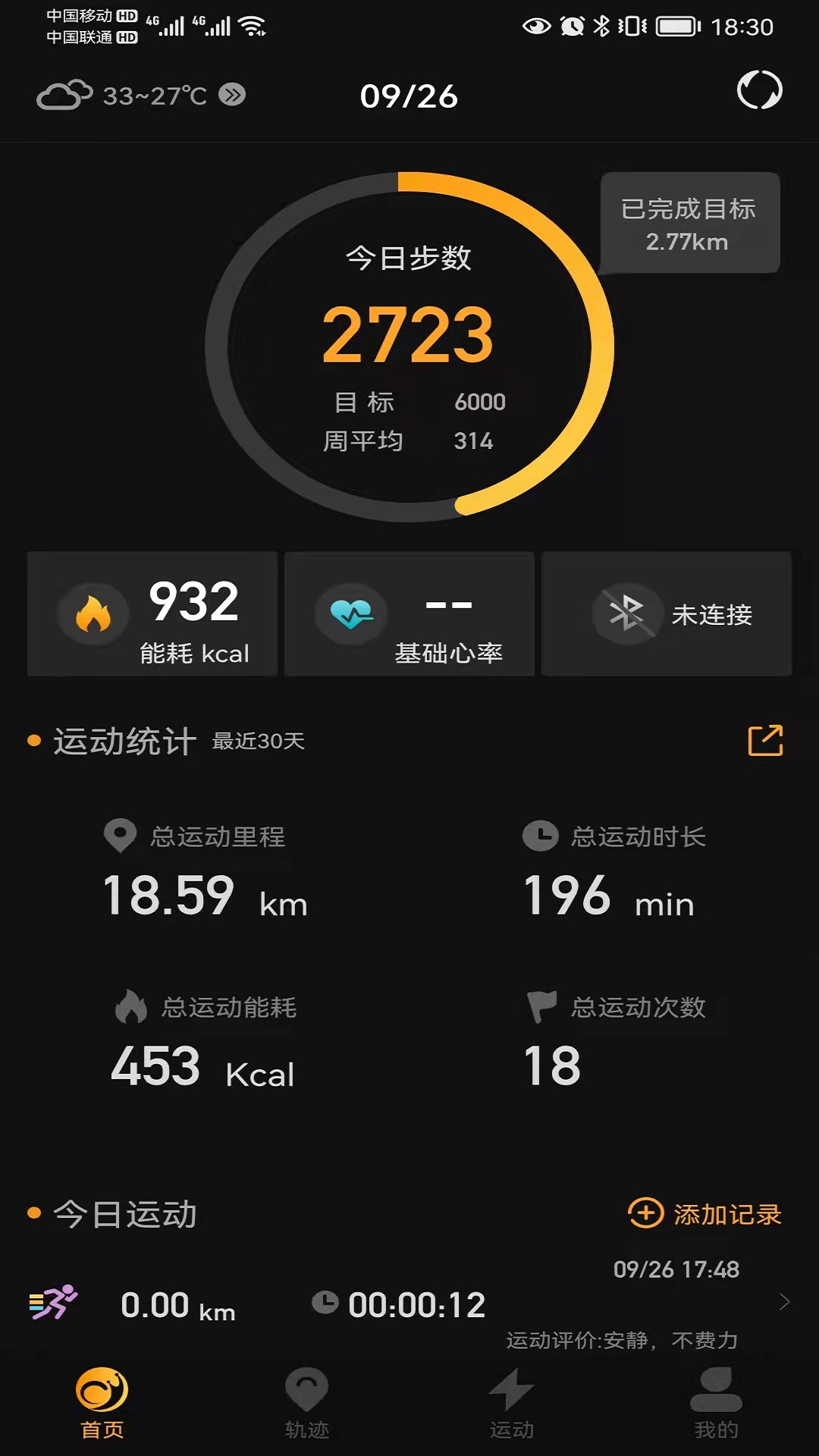The image size is (819, 1456).
Task: Share the 运动统计 statistics
Action: (765, 741)
